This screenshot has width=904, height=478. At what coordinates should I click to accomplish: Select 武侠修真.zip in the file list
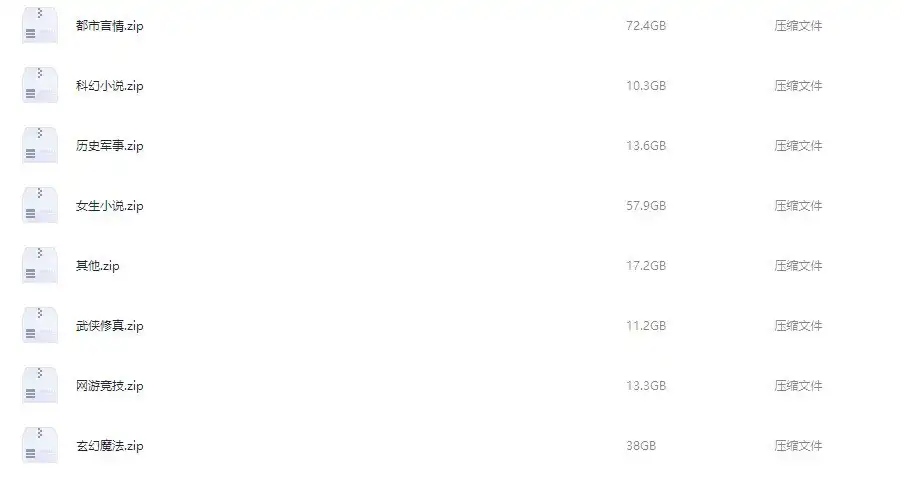[110, 326]
